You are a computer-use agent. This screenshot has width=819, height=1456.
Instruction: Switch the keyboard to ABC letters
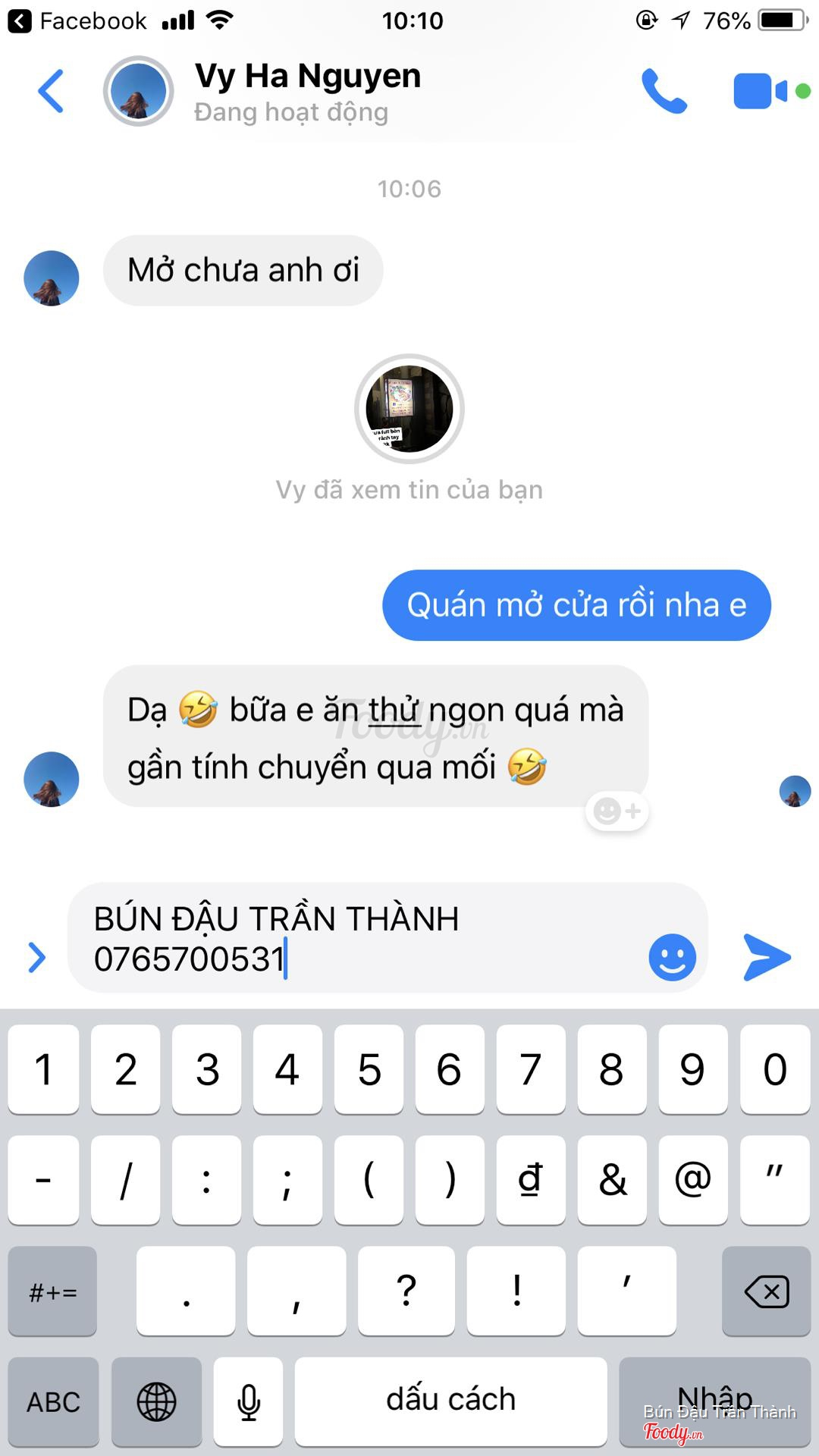click(x=53, y=1402)
